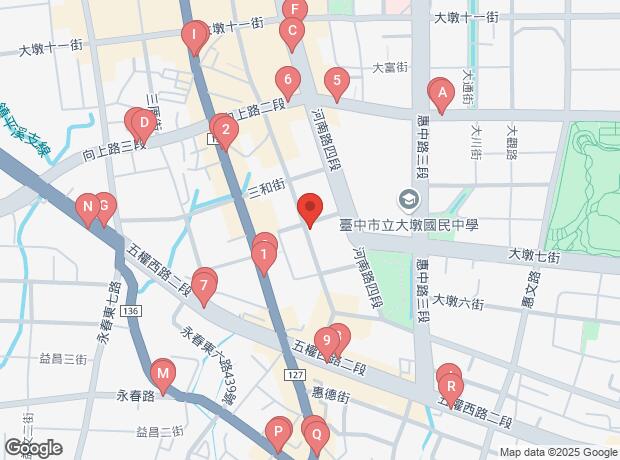The width and height of the screenshot is (620, 460).
Task: Open map marker 2
Action: [227, 129]
